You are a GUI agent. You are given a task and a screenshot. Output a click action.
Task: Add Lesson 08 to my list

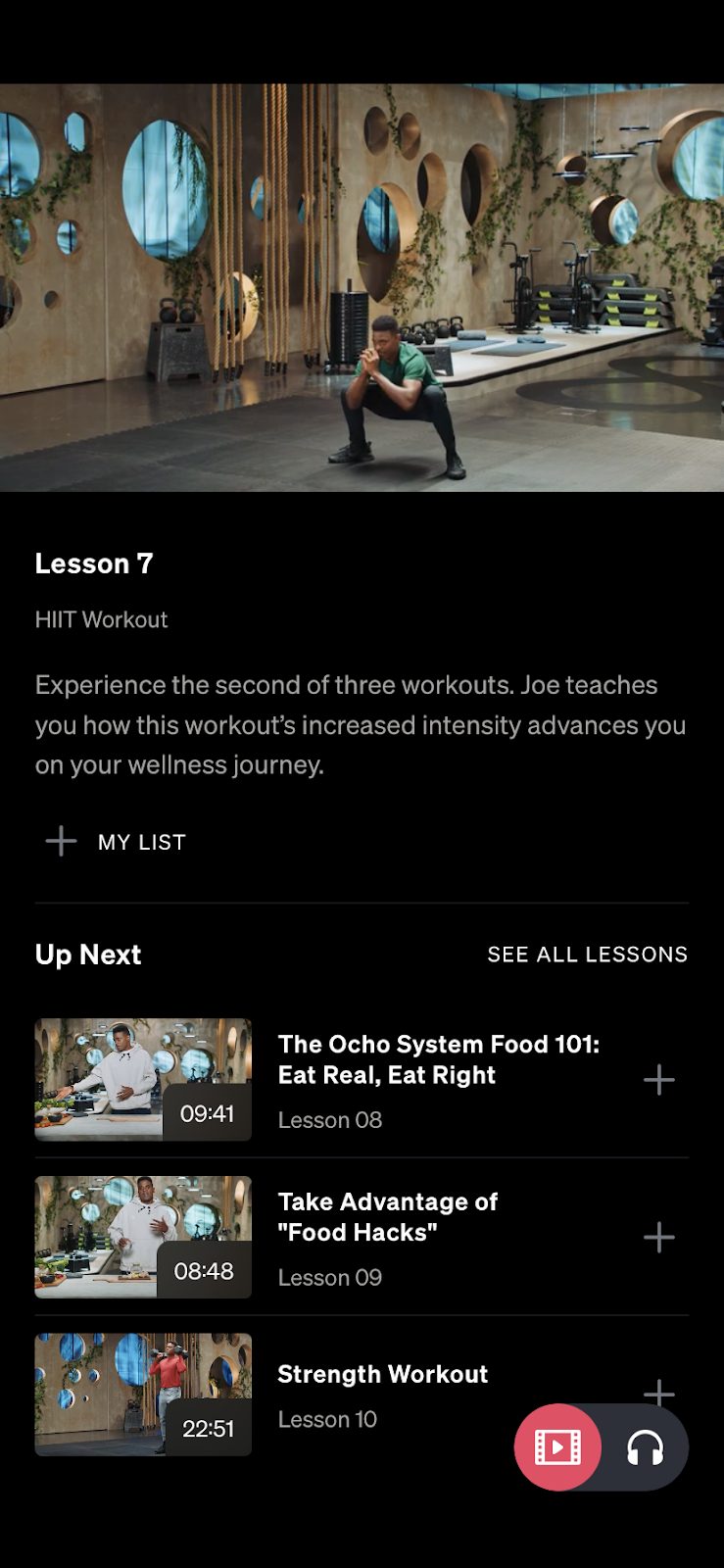click(658, 1080)
